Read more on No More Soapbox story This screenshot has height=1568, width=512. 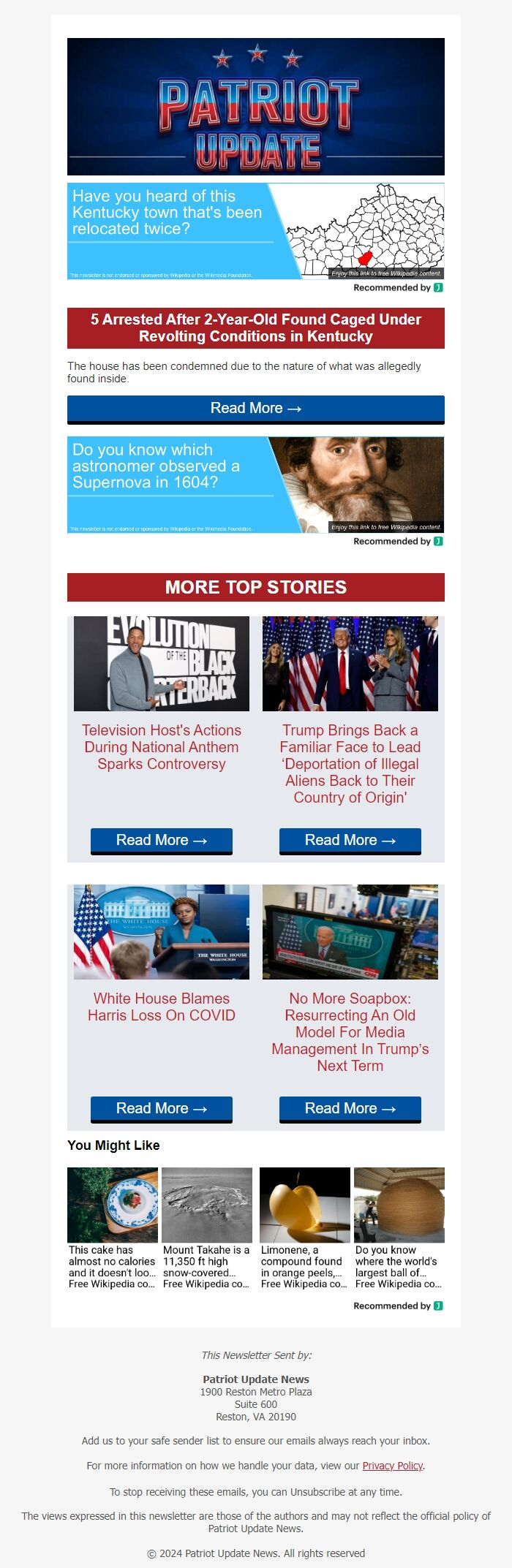(350, 1109)
